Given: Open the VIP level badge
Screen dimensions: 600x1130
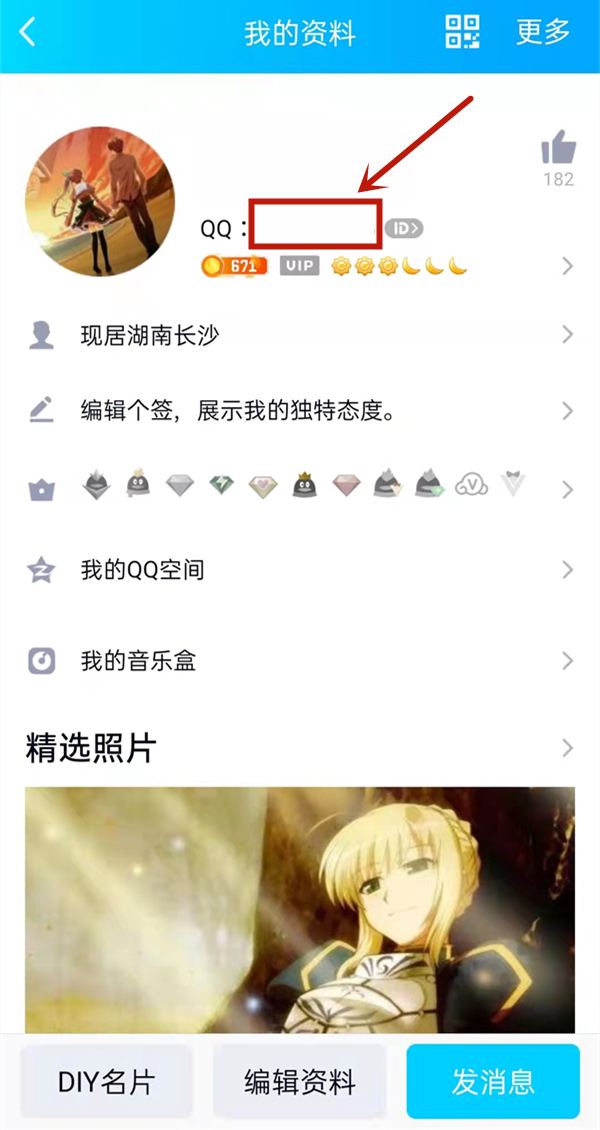Looking at the screenshot, I should pyautogui.click(x=299, y=266).
